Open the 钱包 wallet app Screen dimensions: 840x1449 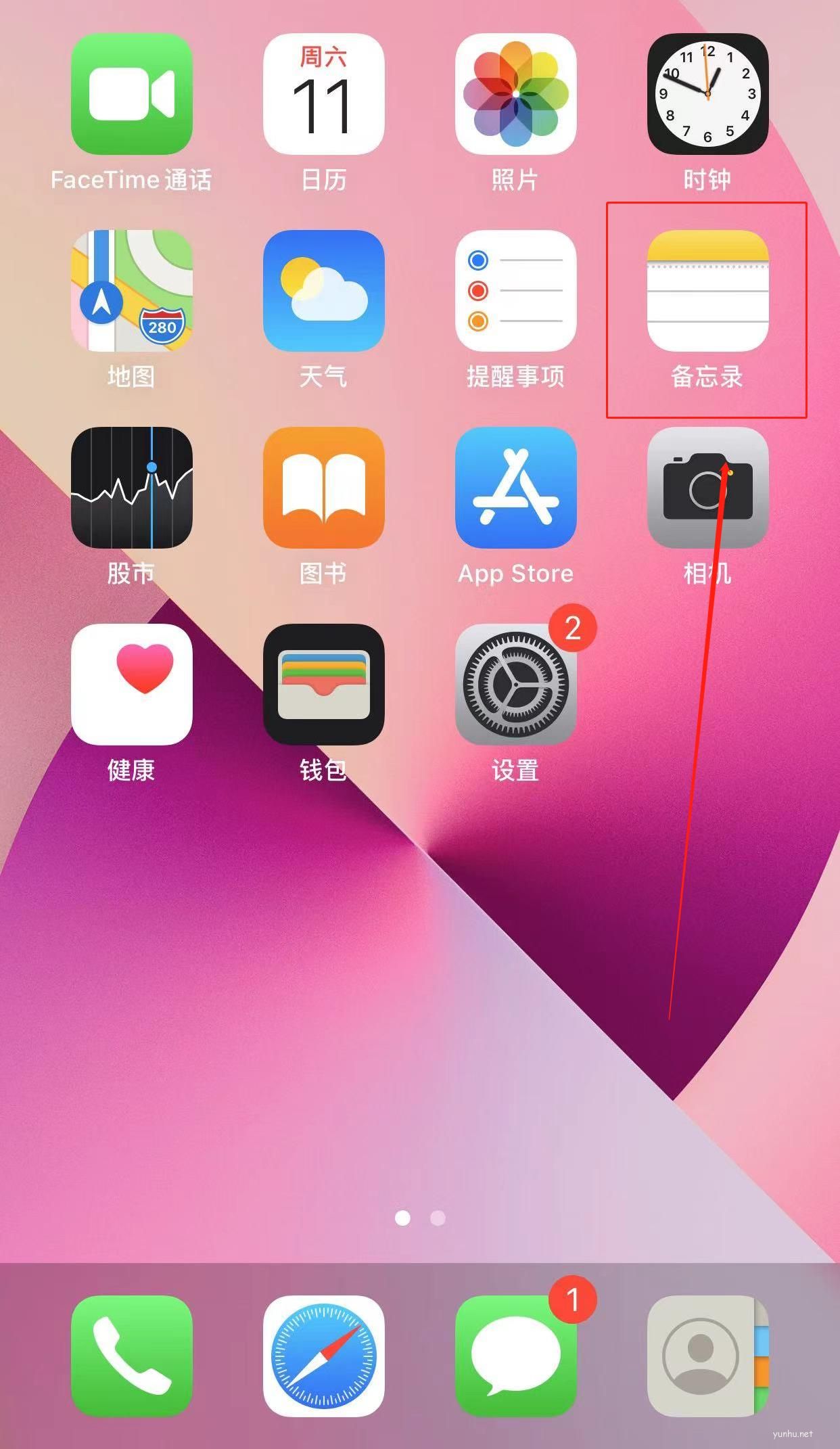coord(323,684)
